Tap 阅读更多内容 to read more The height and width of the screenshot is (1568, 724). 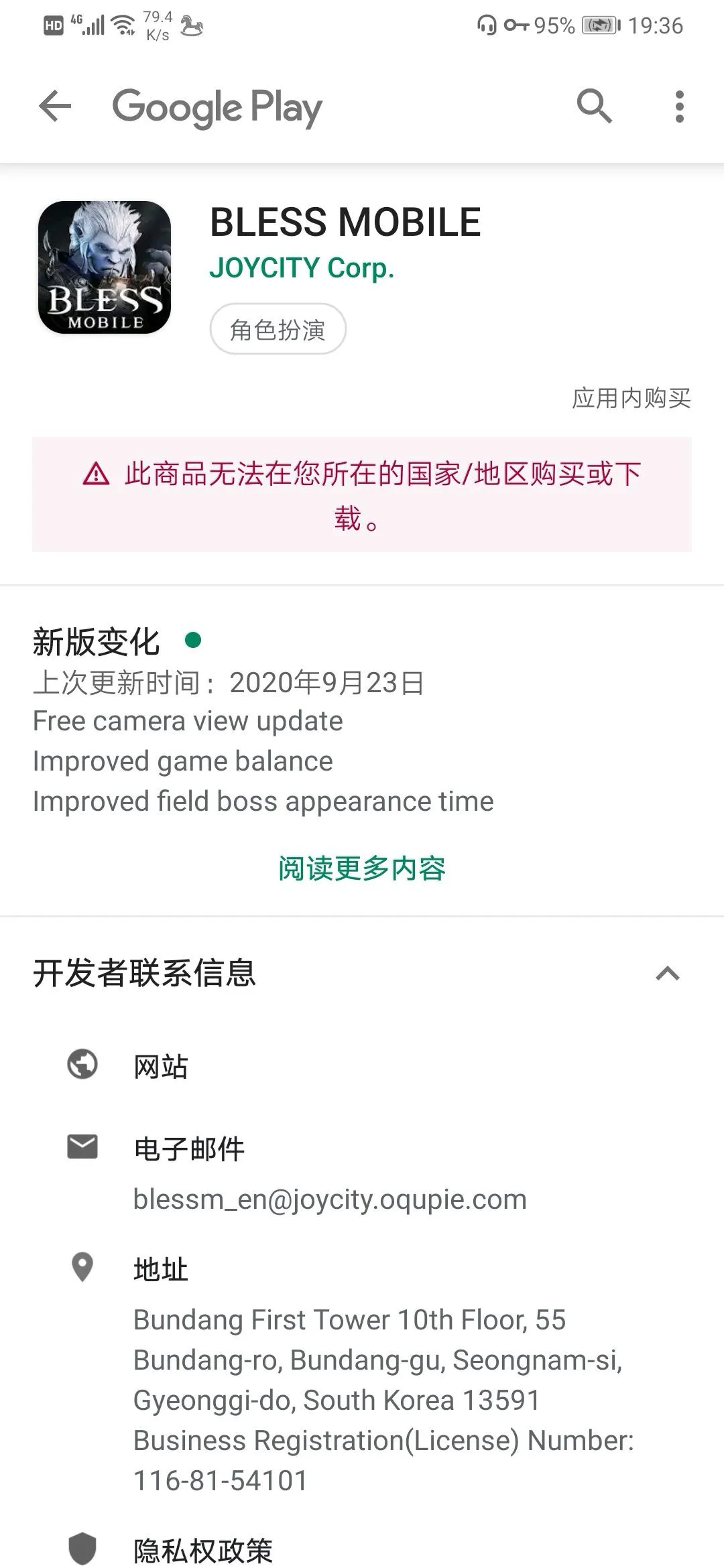pyautogui.click(x=362, y=868)
